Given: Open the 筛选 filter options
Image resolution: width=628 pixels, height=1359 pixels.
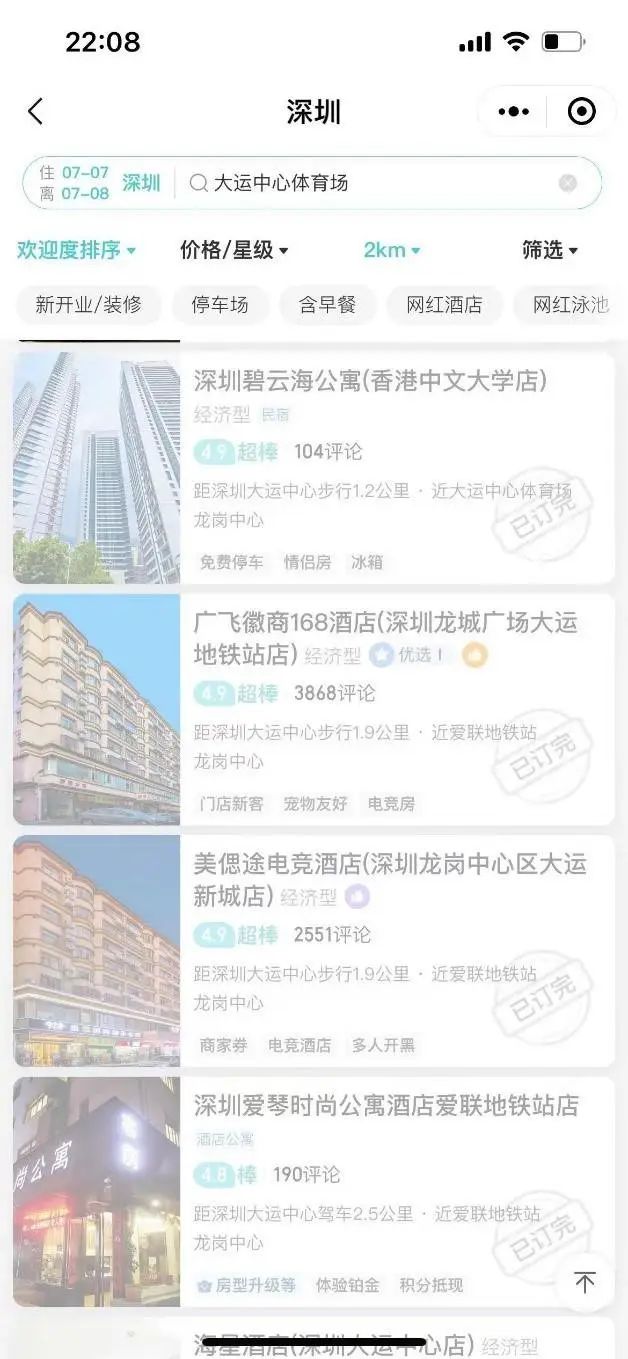Looking at the screenshot, I should [x=550, y=250].
